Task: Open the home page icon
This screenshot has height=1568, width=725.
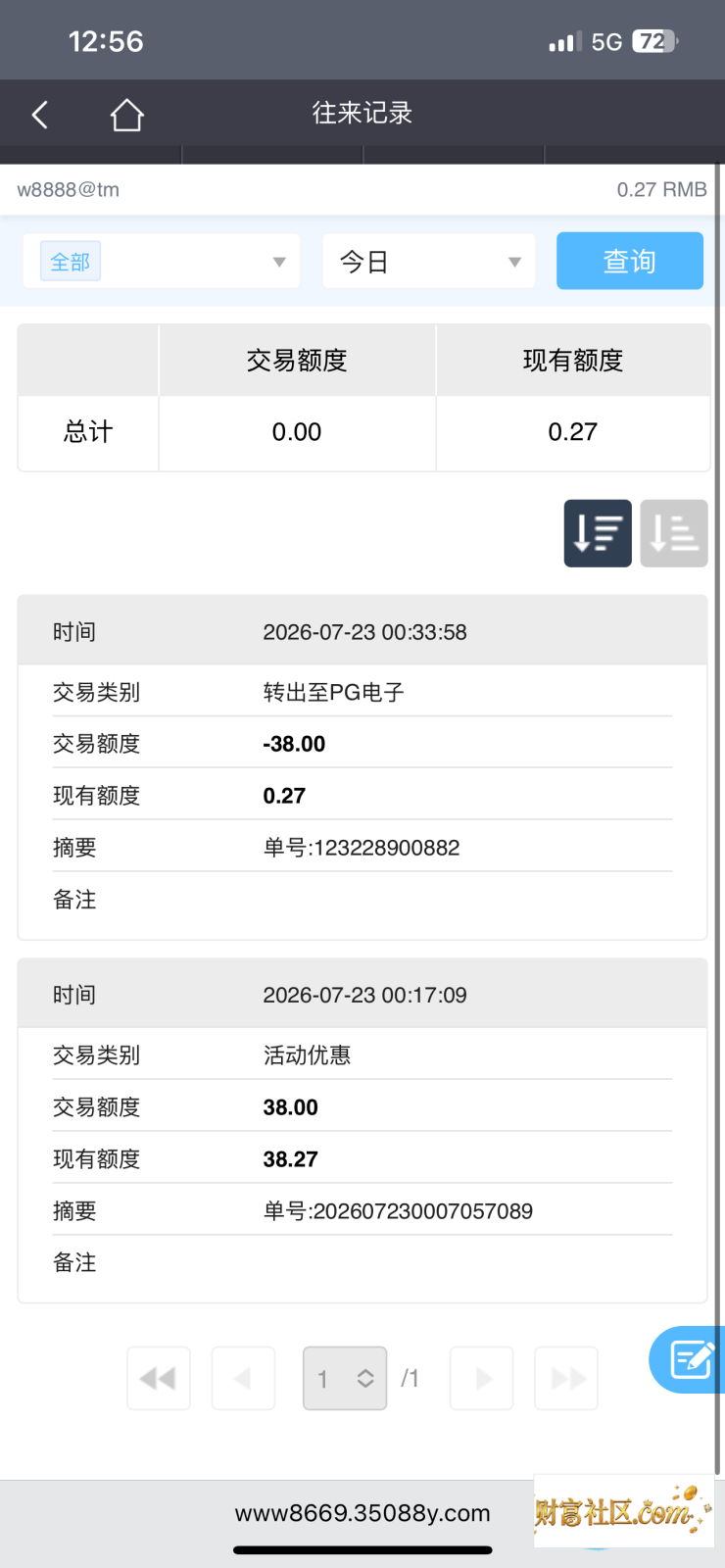Action: [x=126, y=115]
